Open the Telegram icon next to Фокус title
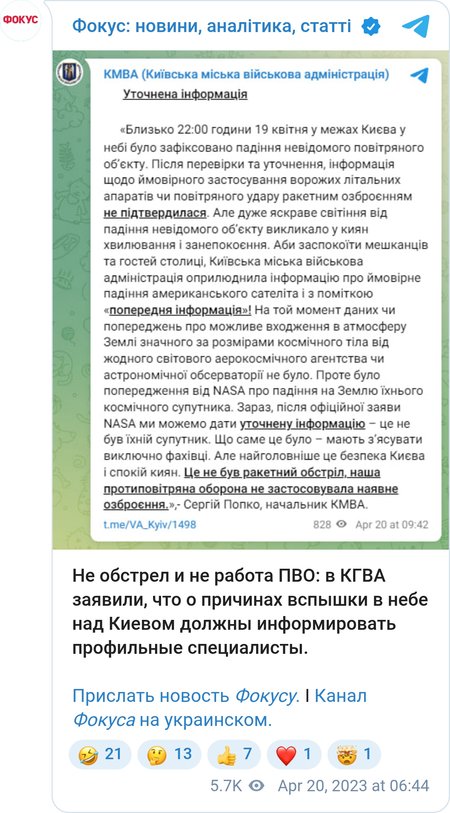Image resolution: width=450 pixels, height=813 pixels. (x=415, y=26)
